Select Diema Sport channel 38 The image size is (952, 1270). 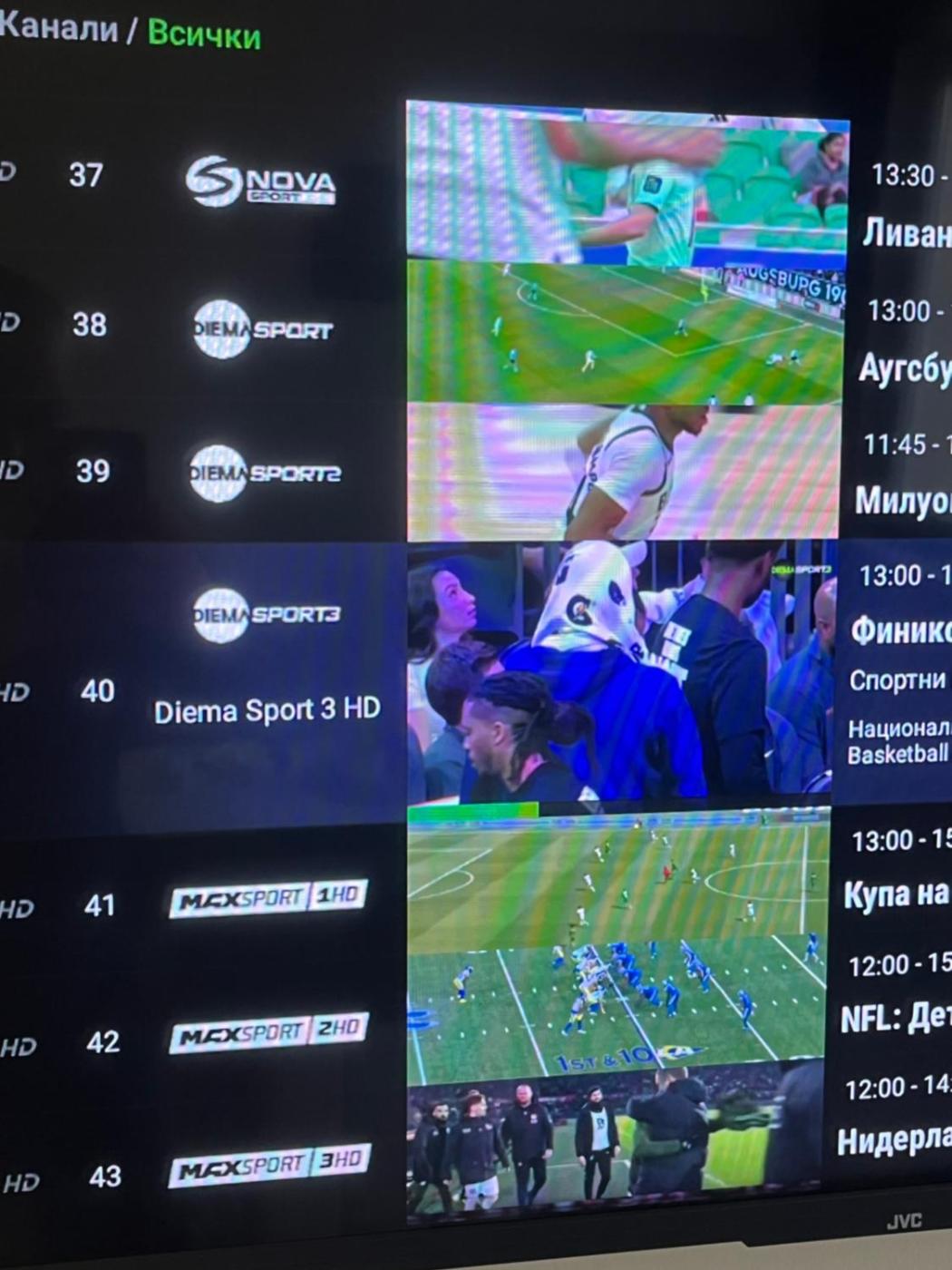tap(263, 329)
